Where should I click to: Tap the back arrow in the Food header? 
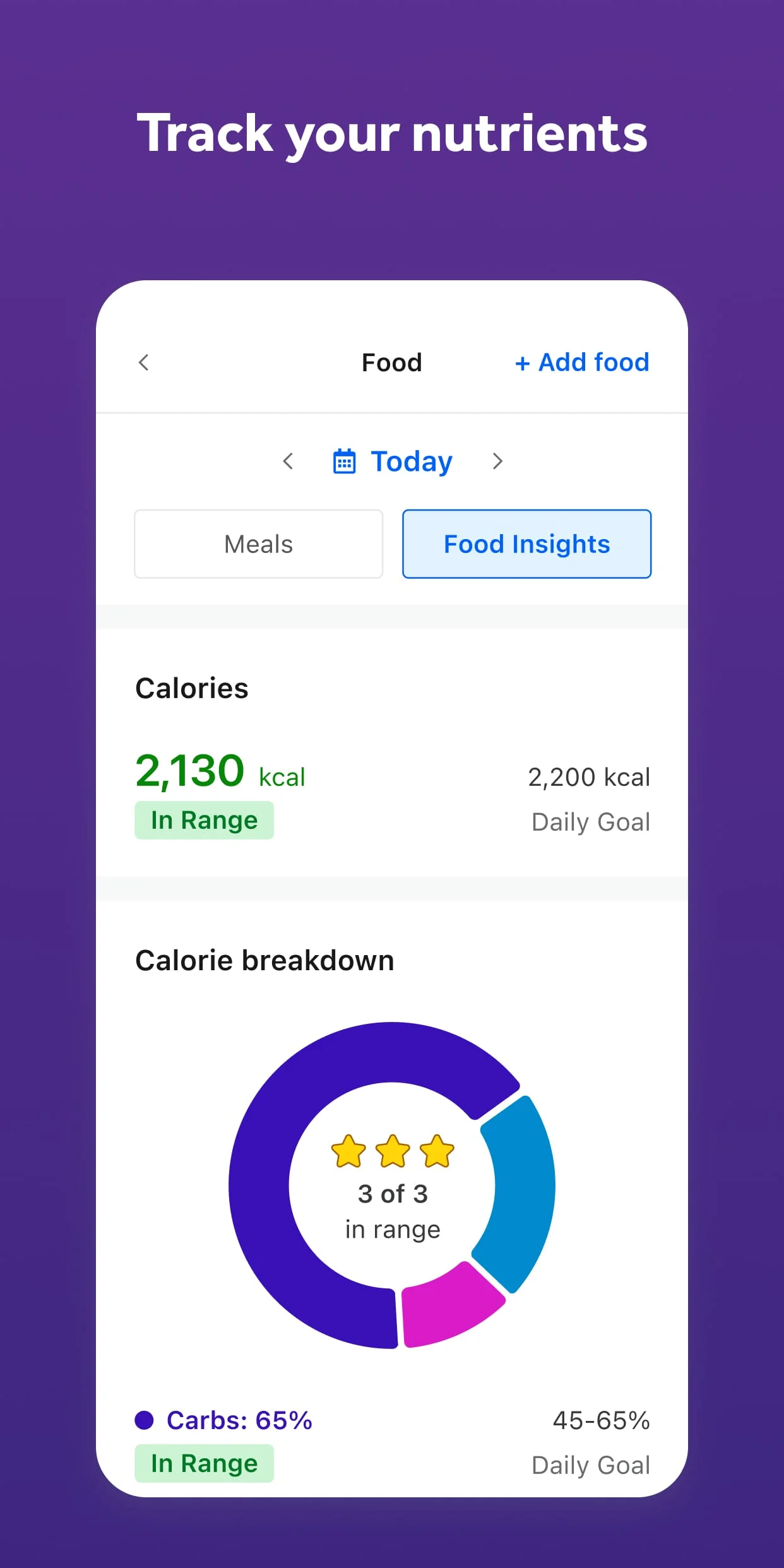144,362
